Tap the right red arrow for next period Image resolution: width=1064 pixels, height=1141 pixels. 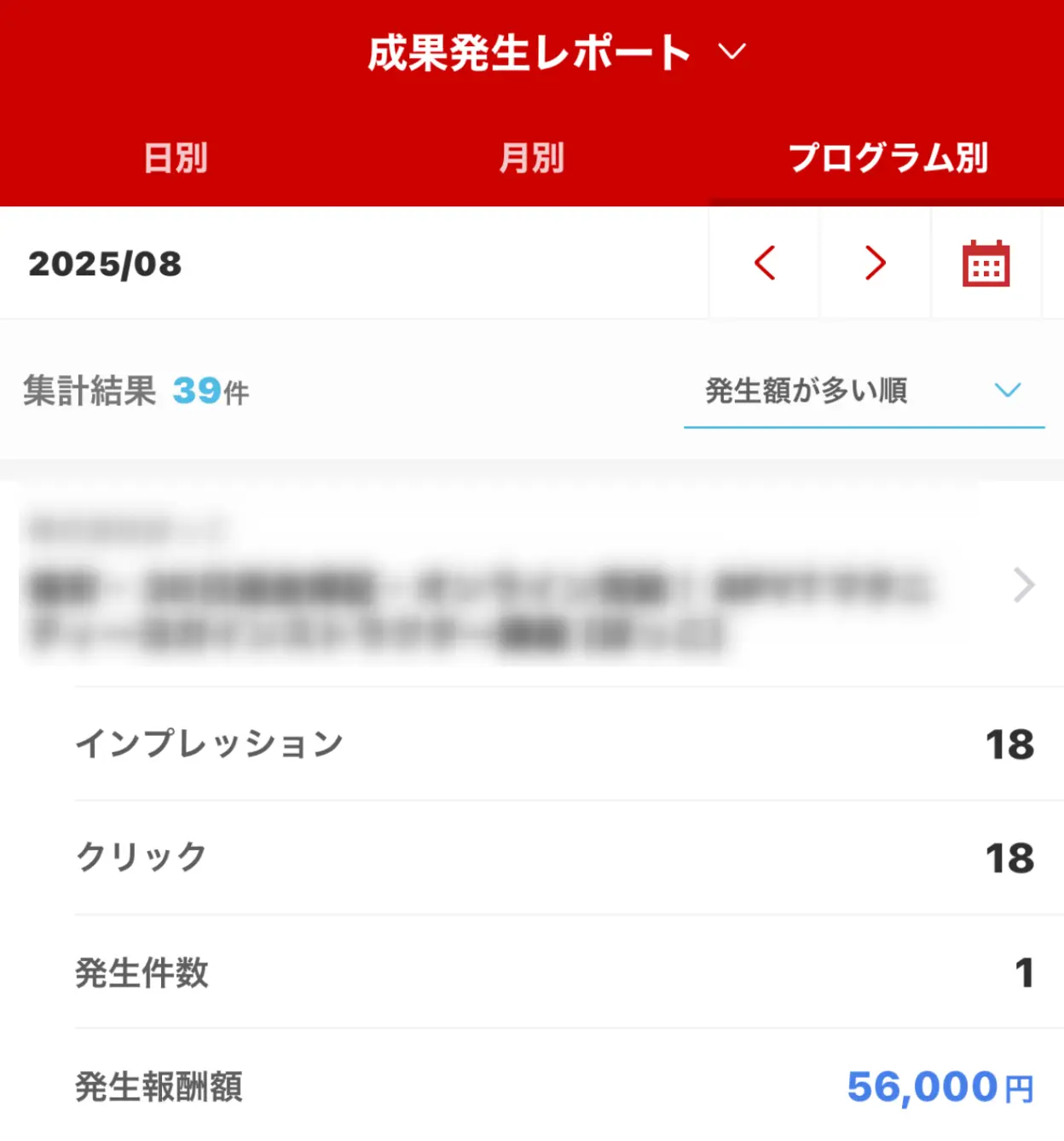point(875,264)
